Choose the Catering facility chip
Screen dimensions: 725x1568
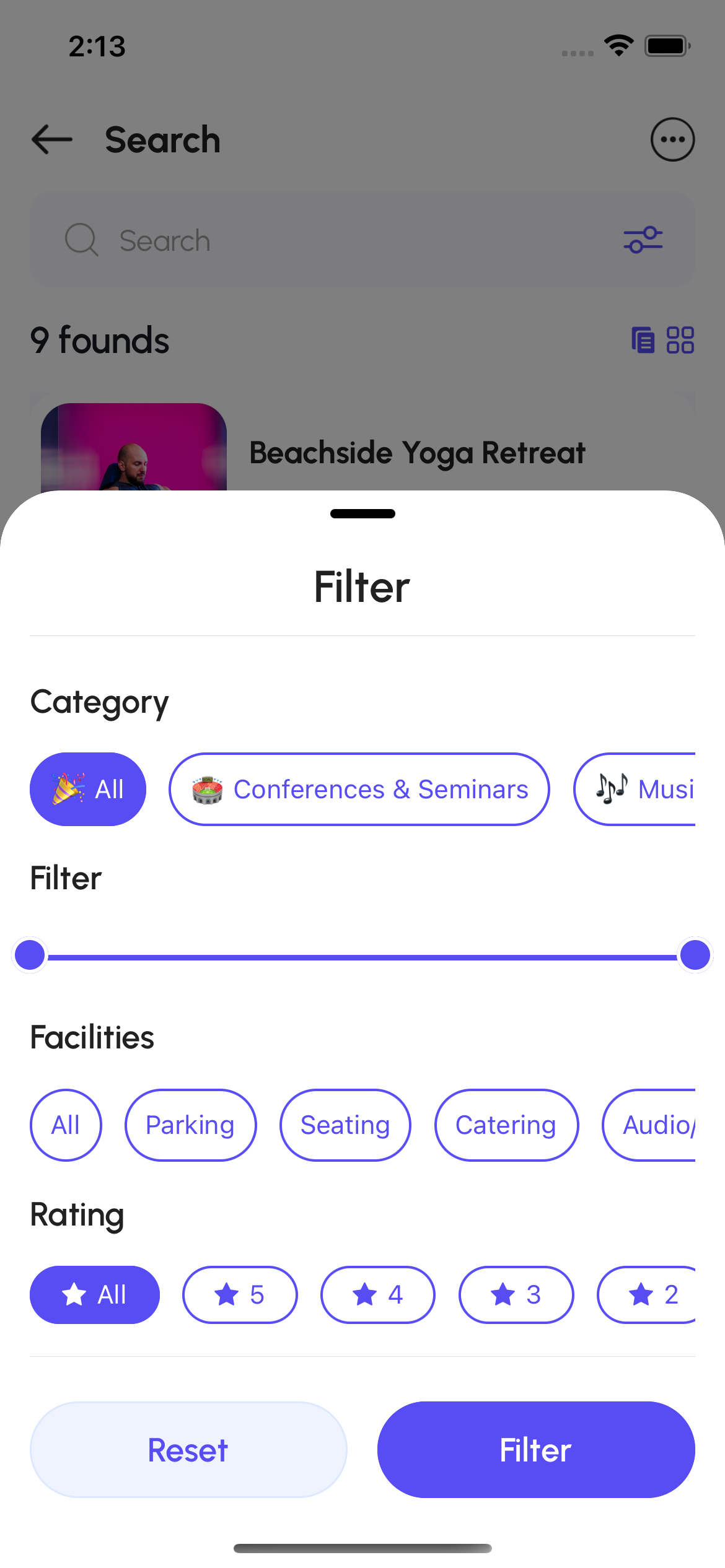506,1125
